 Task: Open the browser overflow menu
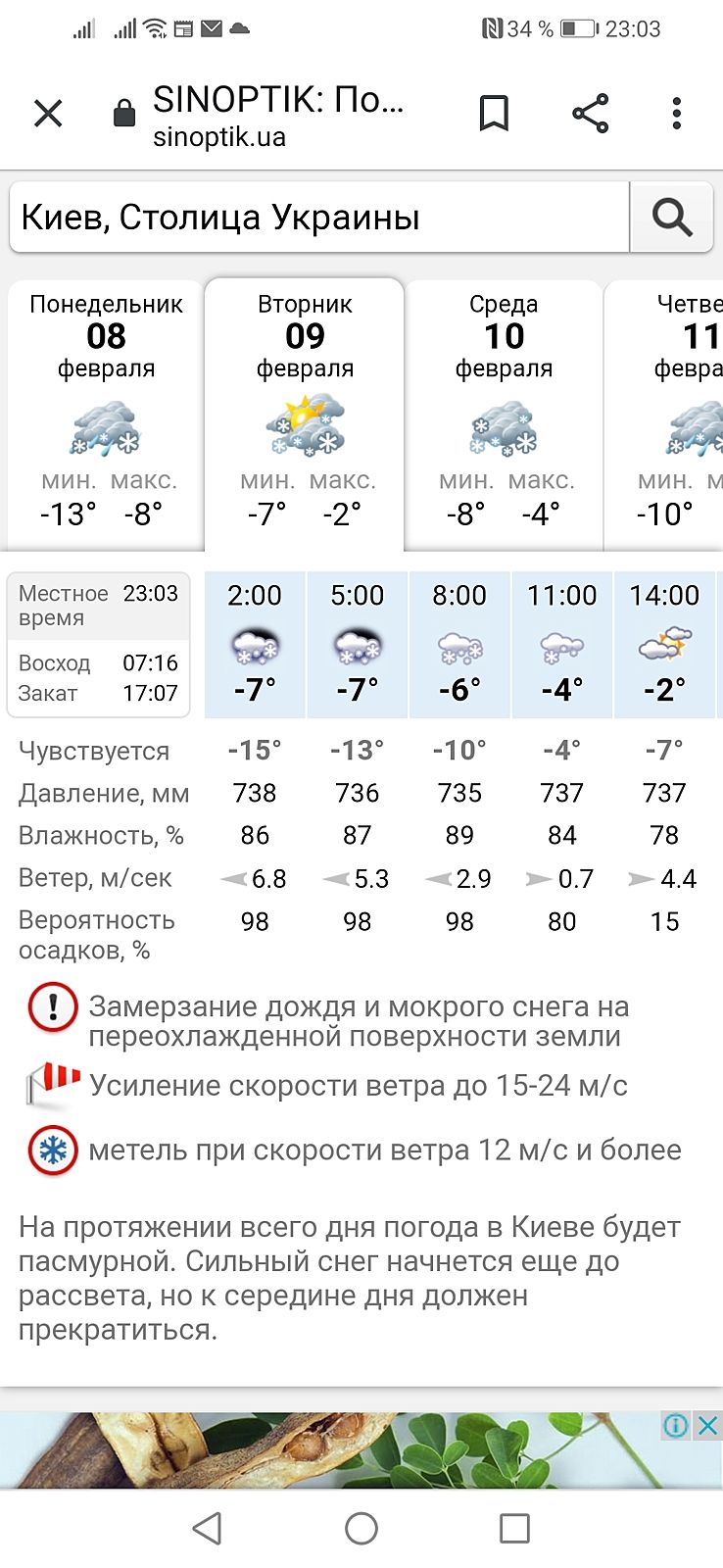(x=676, y=114)
